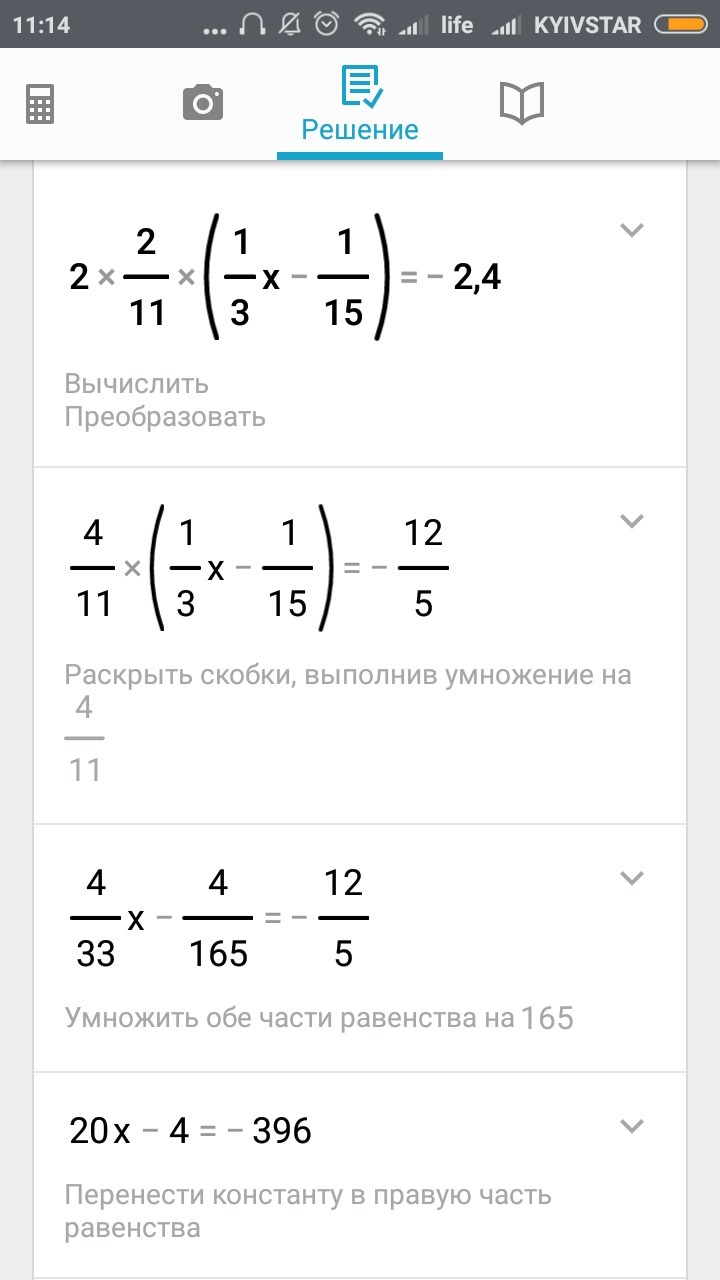The height and width of the screenshot is (1280, 720).
Task: Expand the Умножить обе части на 165 step
Action: [631, 879]
